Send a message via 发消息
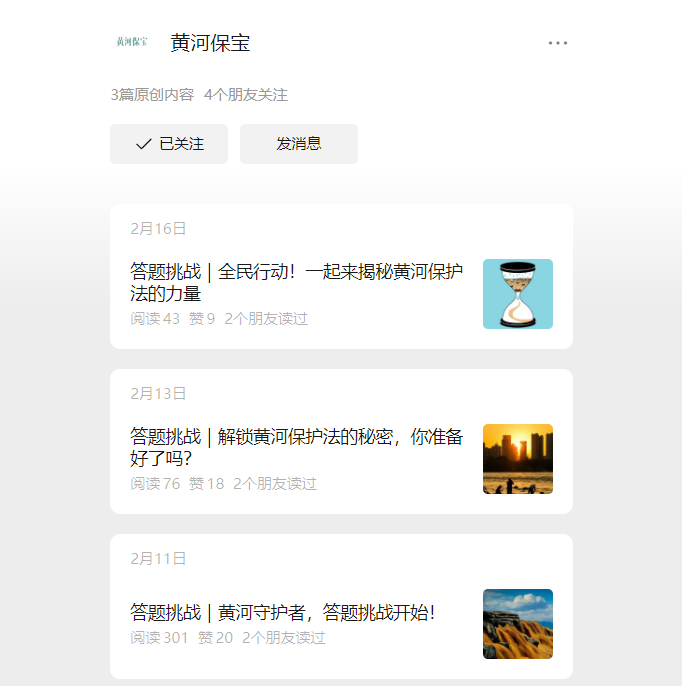The width and height of the screenshot is (683, 686). pyautogui.click(x=299, y=144)
